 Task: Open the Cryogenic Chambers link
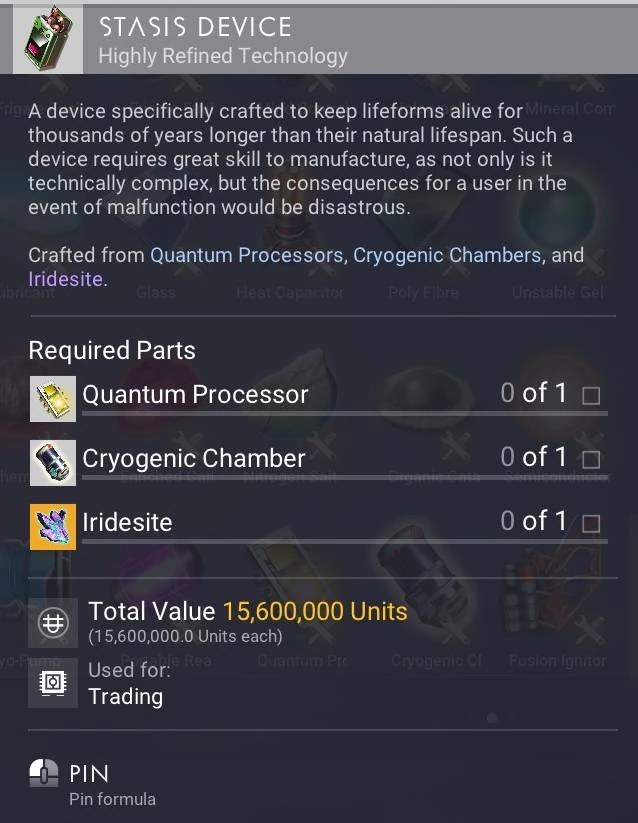(447, 255)
